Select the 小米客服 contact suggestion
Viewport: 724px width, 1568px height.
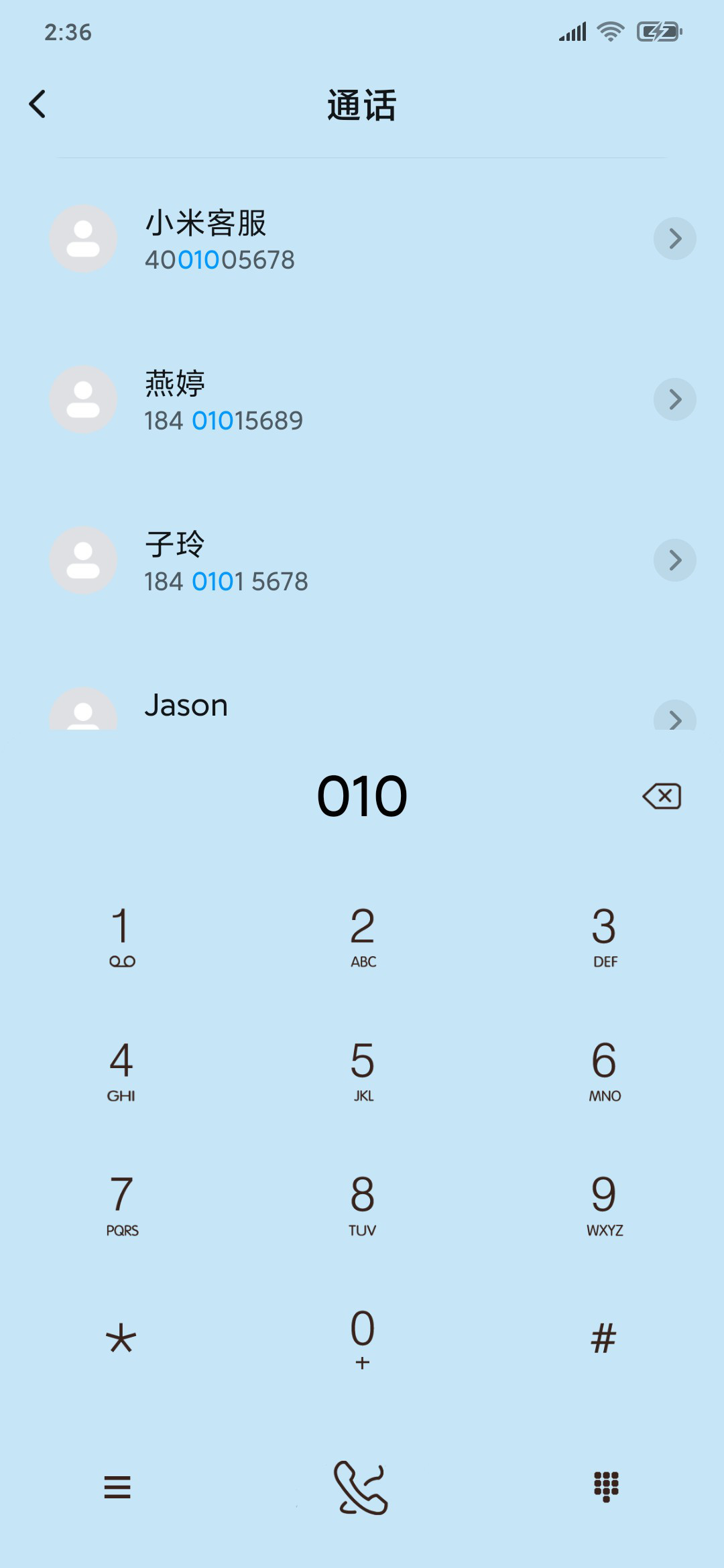click(x=362, y=239)
